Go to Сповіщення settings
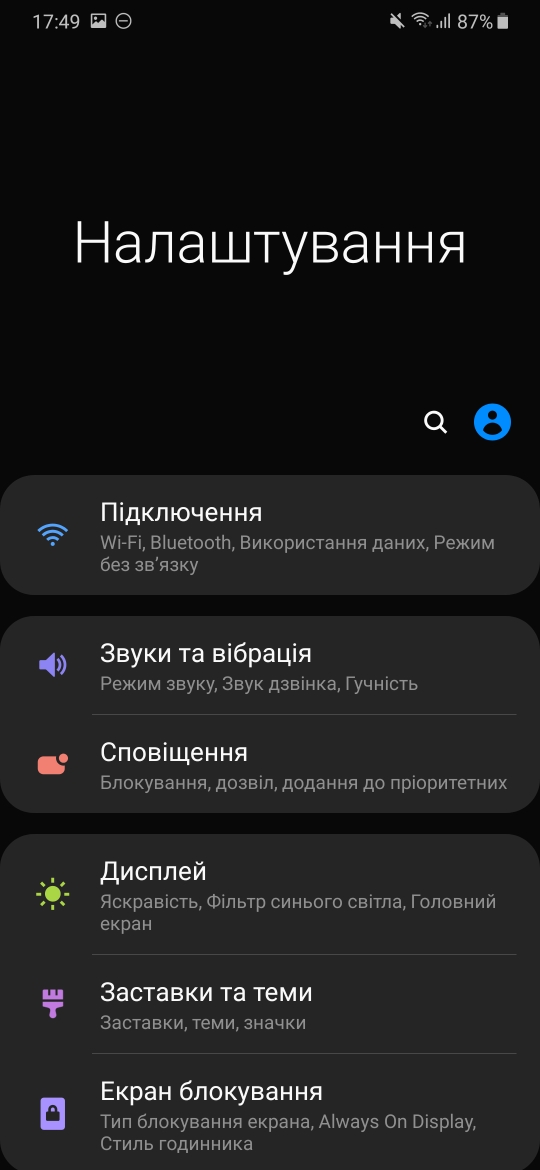Image resolution: width=540 pixels, height=1170 pixels. pyautogui.click(x=270, y=764)
